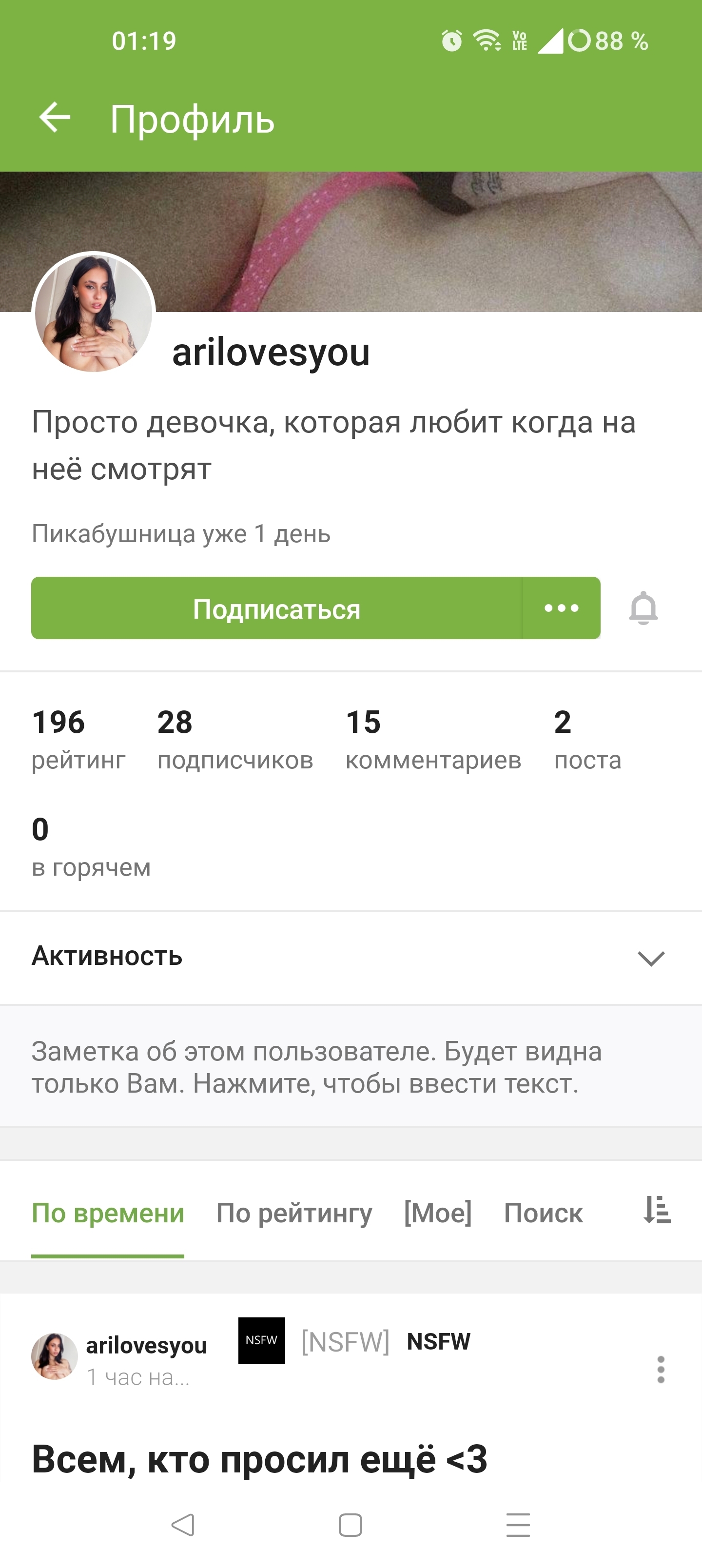Enable notifications with the bell icon

coord(643,608)
